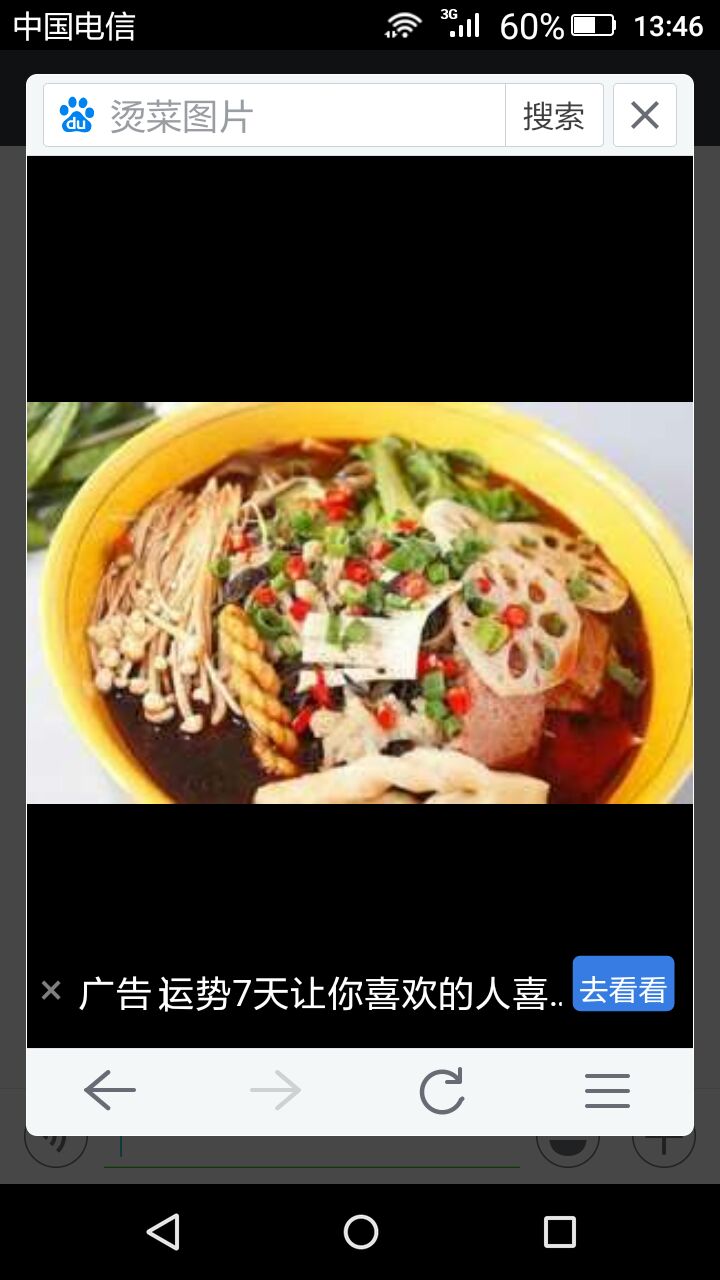Reload the current page
This screenshot has width=720, height=1280.
pos(442,1090)
